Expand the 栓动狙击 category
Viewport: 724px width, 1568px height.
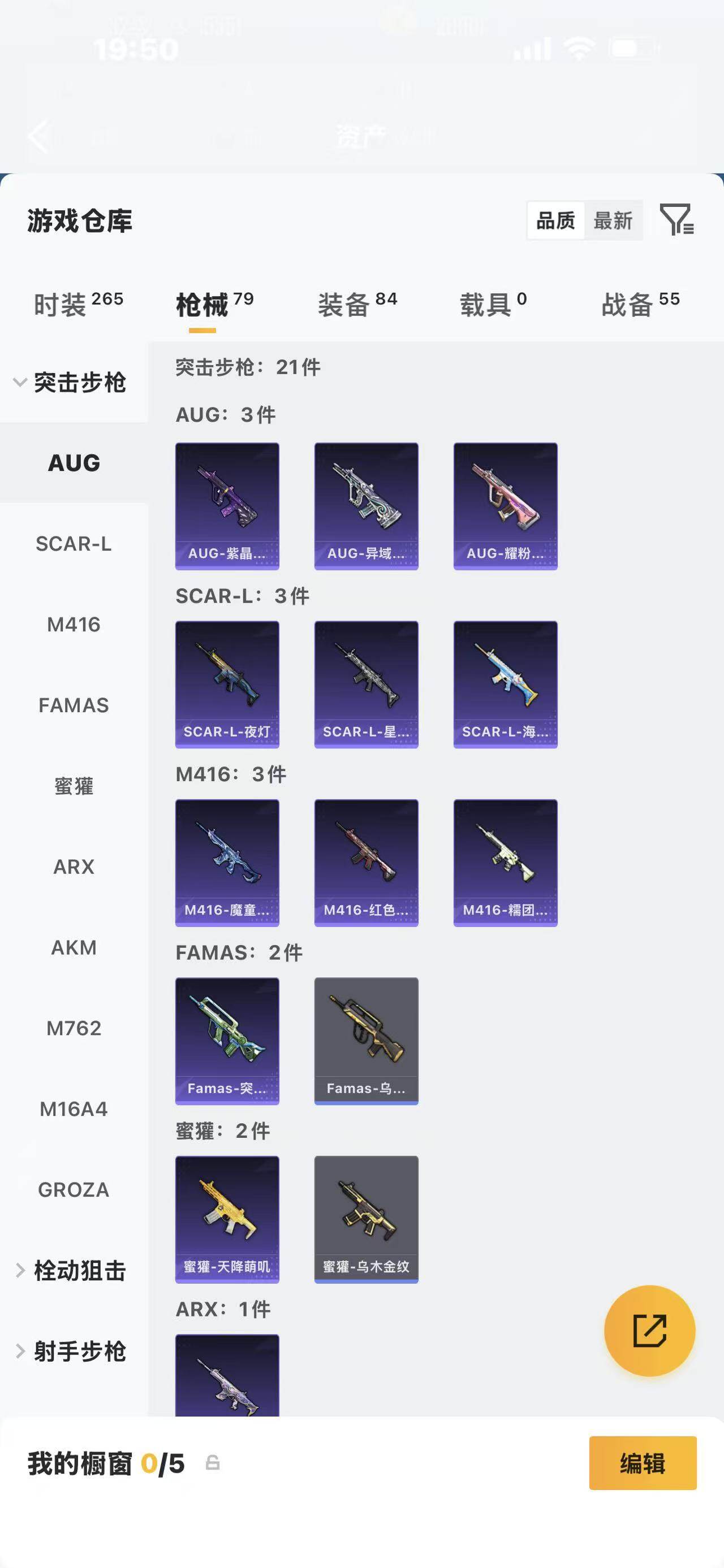70,1270
